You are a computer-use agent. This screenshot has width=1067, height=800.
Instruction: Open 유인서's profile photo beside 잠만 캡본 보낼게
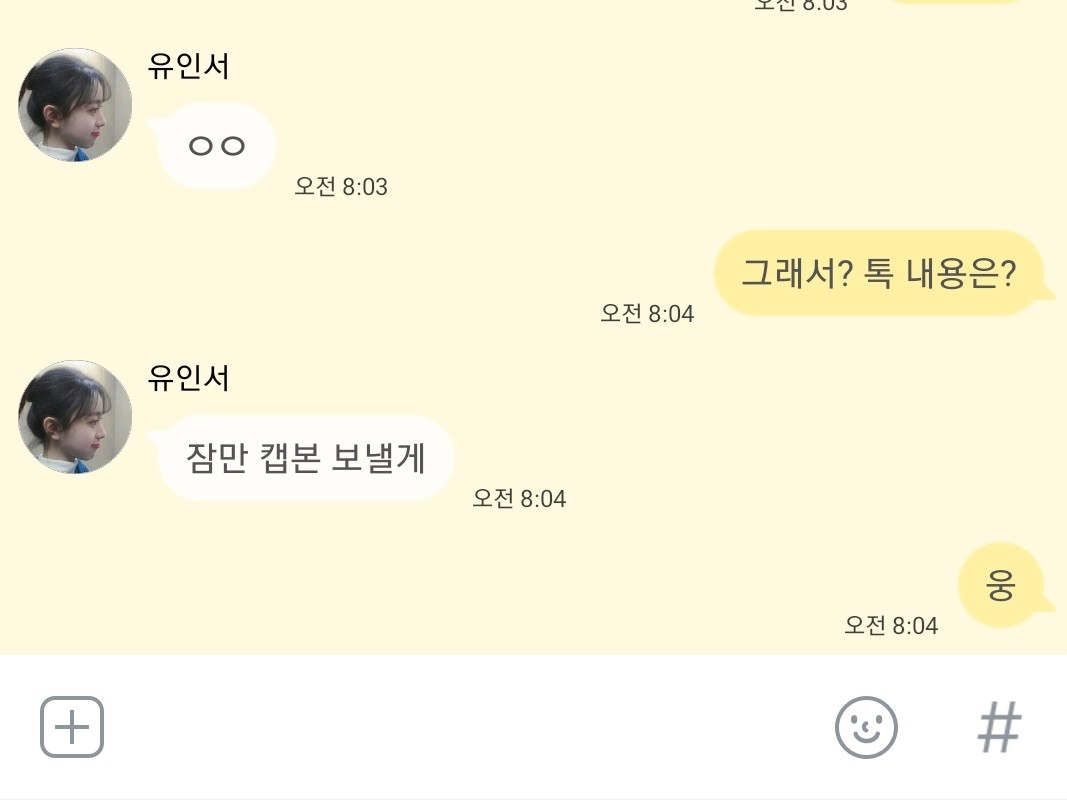pos(75,417)
